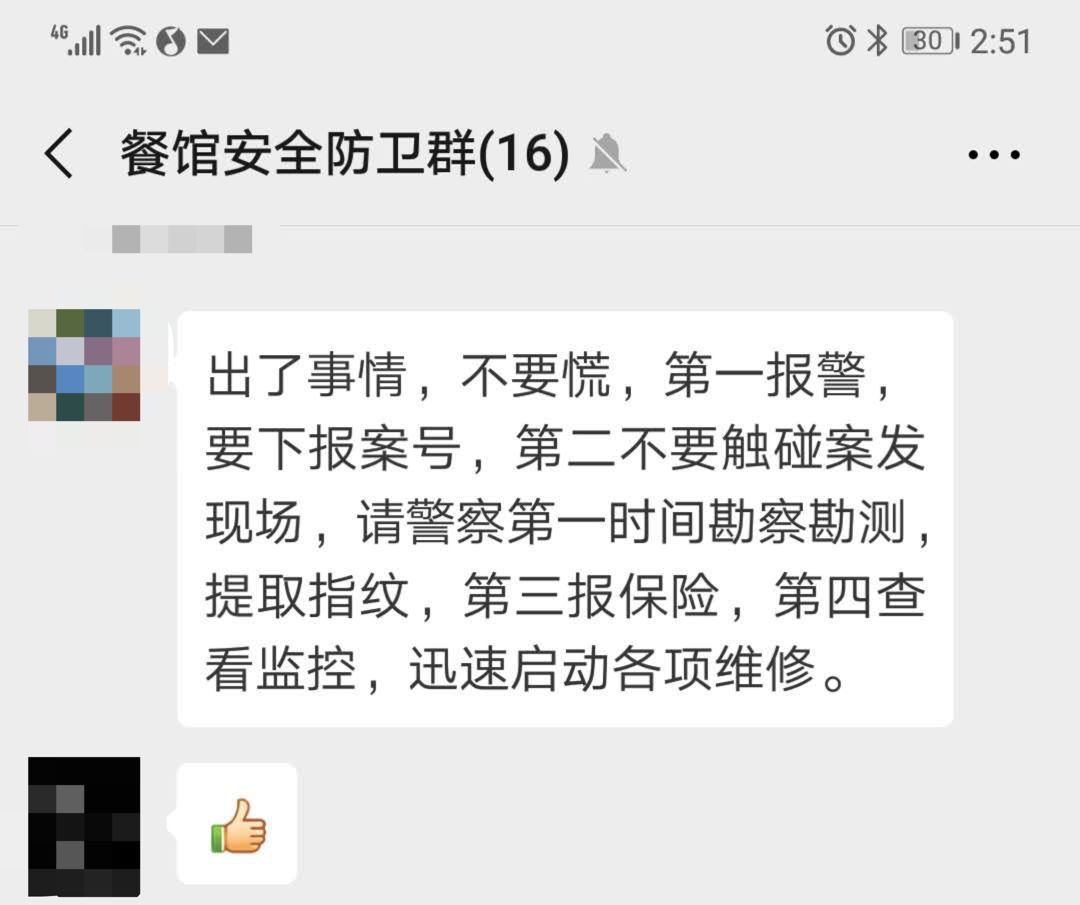Go back from 餐馆安全防卫群 chat
The image size is (1080, 905).
(x=60, y=155)
